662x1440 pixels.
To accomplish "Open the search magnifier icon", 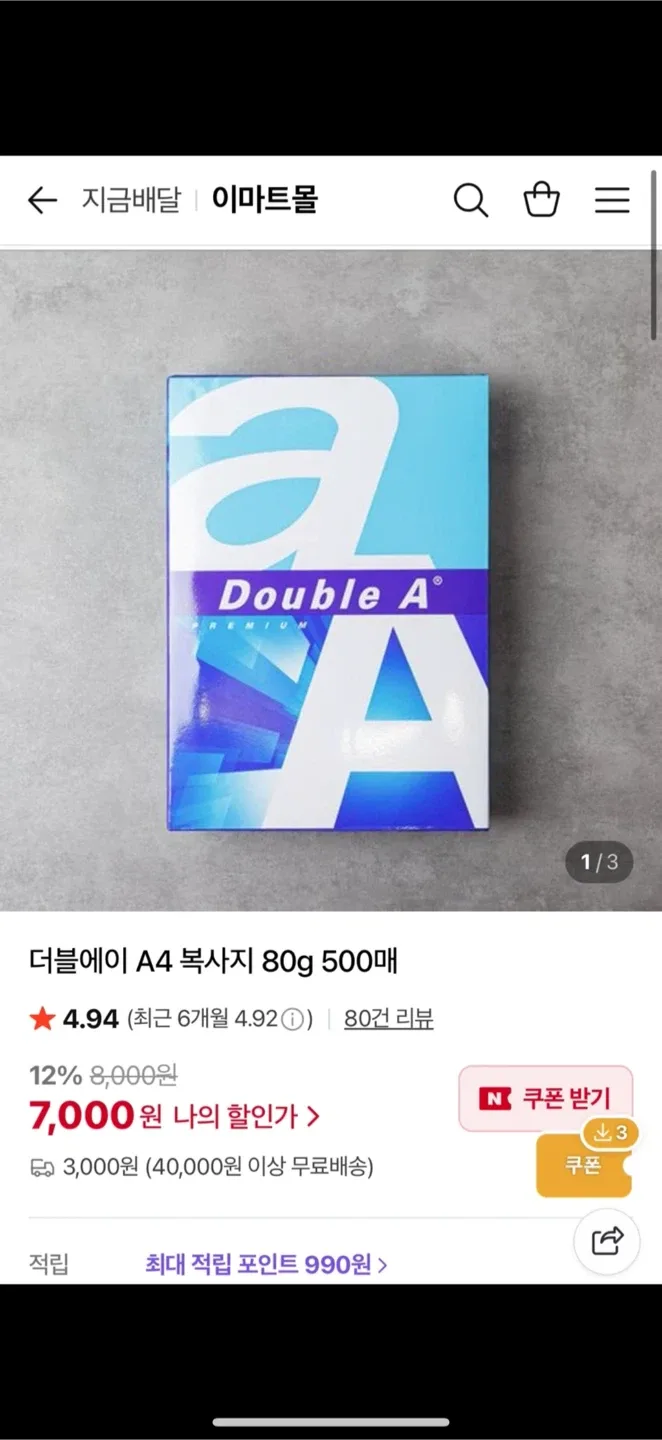I will (470, 201).
